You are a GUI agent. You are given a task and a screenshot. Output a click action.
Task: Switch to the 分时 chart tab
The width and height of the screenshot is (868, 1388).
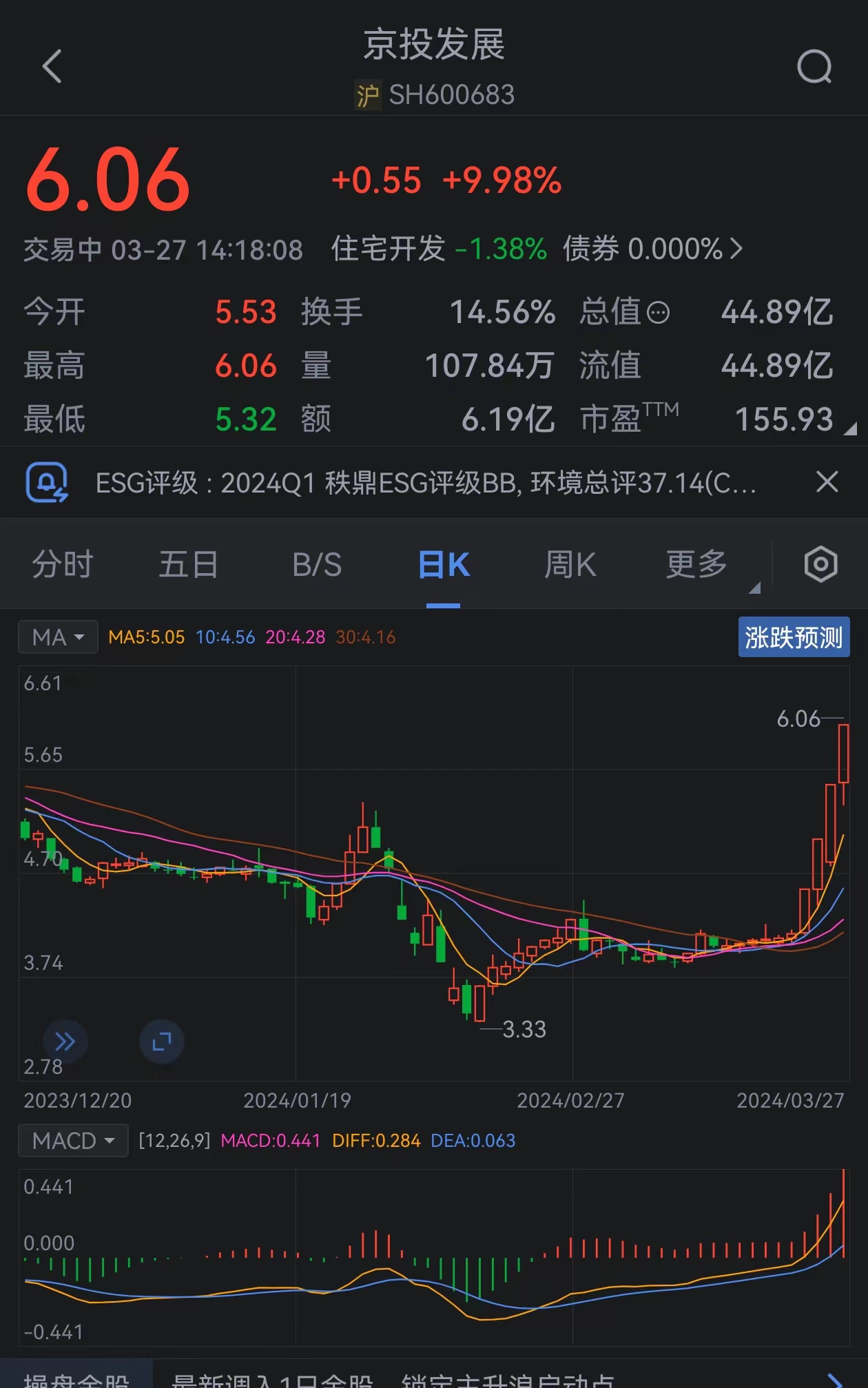(63, 565)
